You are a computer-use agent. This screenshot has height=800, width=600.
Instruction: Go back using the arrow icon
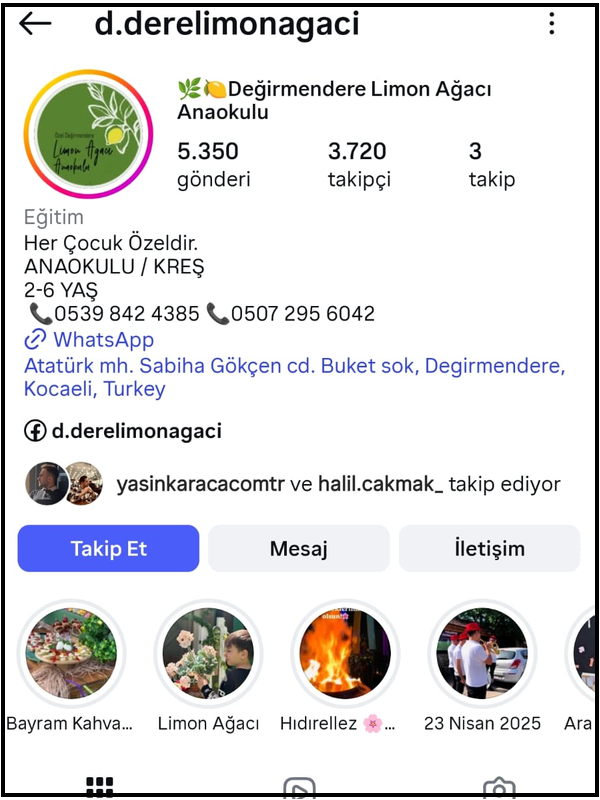pos(35,24)
